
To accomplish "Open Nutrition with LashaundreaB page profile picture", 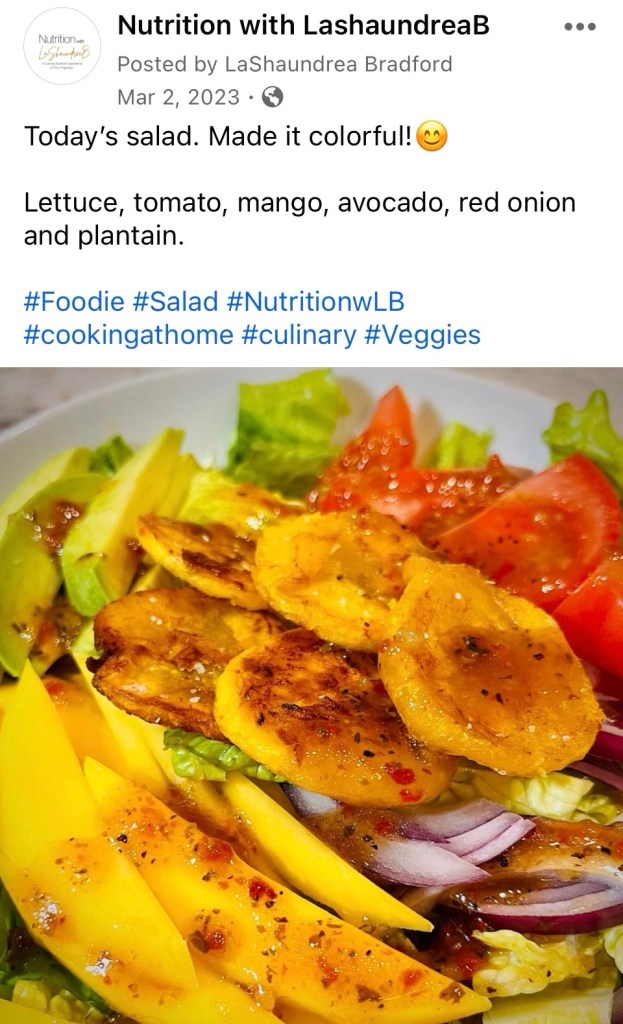I will pyautogui.click(x=63, y=46).
